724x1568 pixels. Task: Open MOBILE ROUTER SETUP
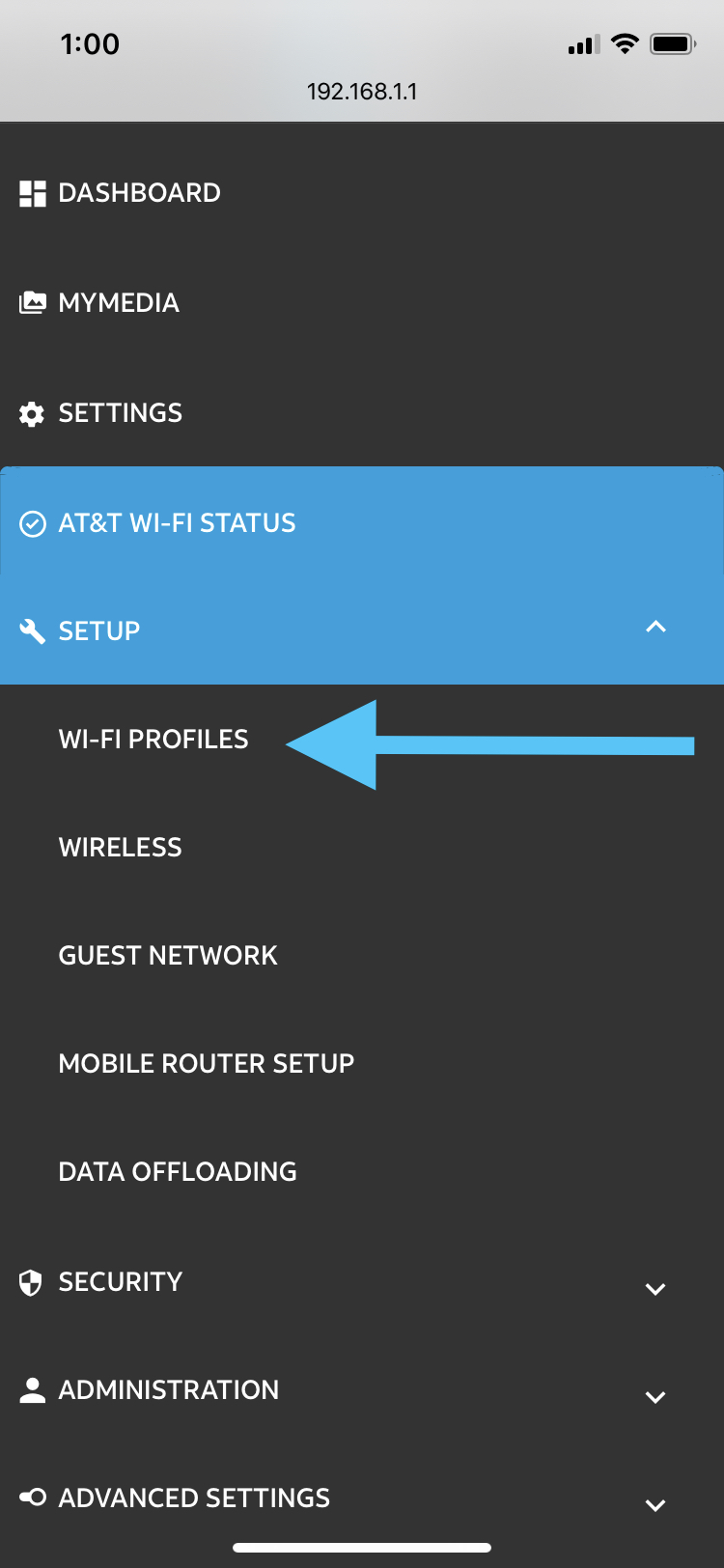[207, 1063]
